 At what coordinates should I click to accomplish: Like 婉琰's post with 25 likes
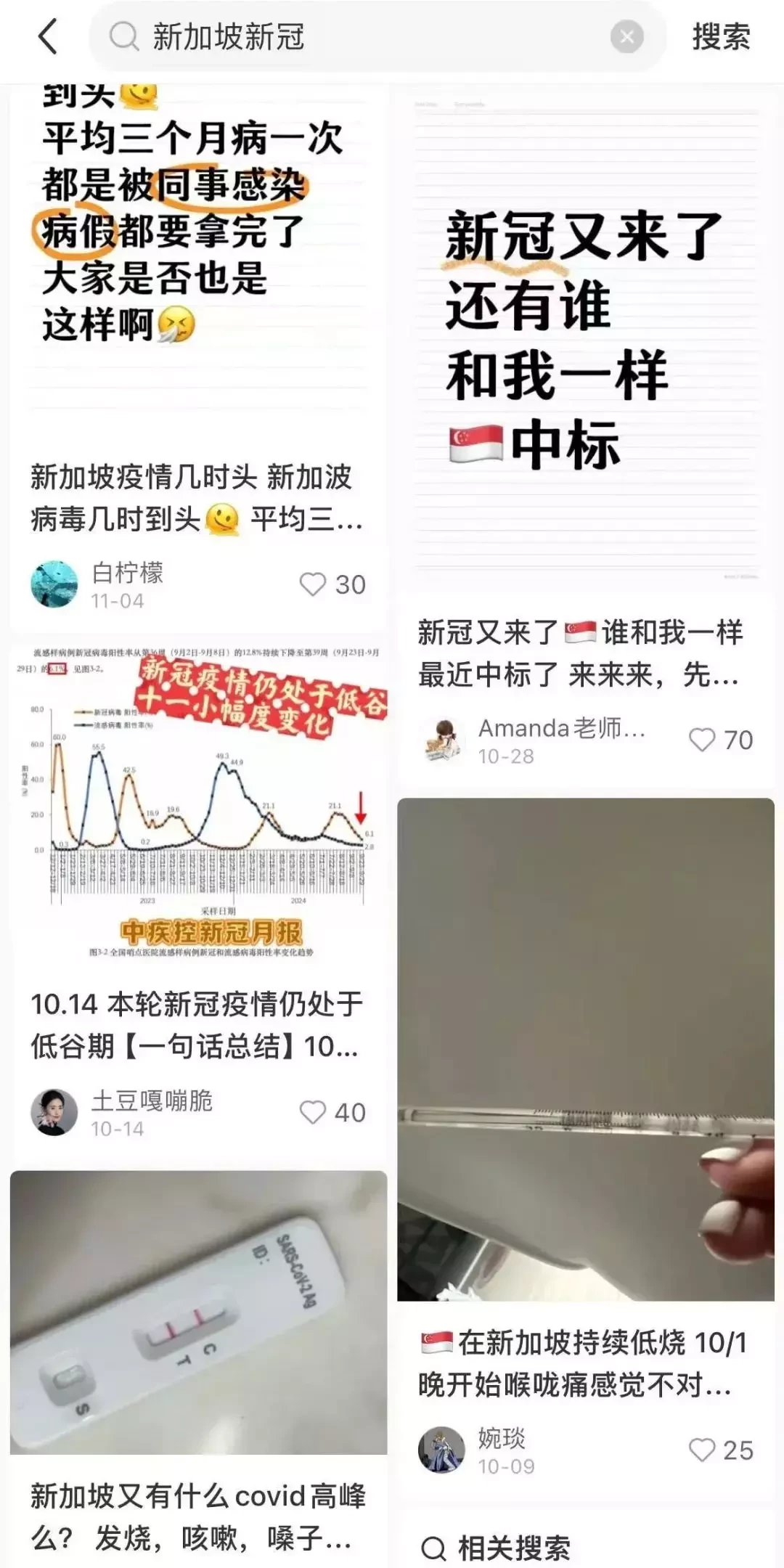click(702, 1450)
